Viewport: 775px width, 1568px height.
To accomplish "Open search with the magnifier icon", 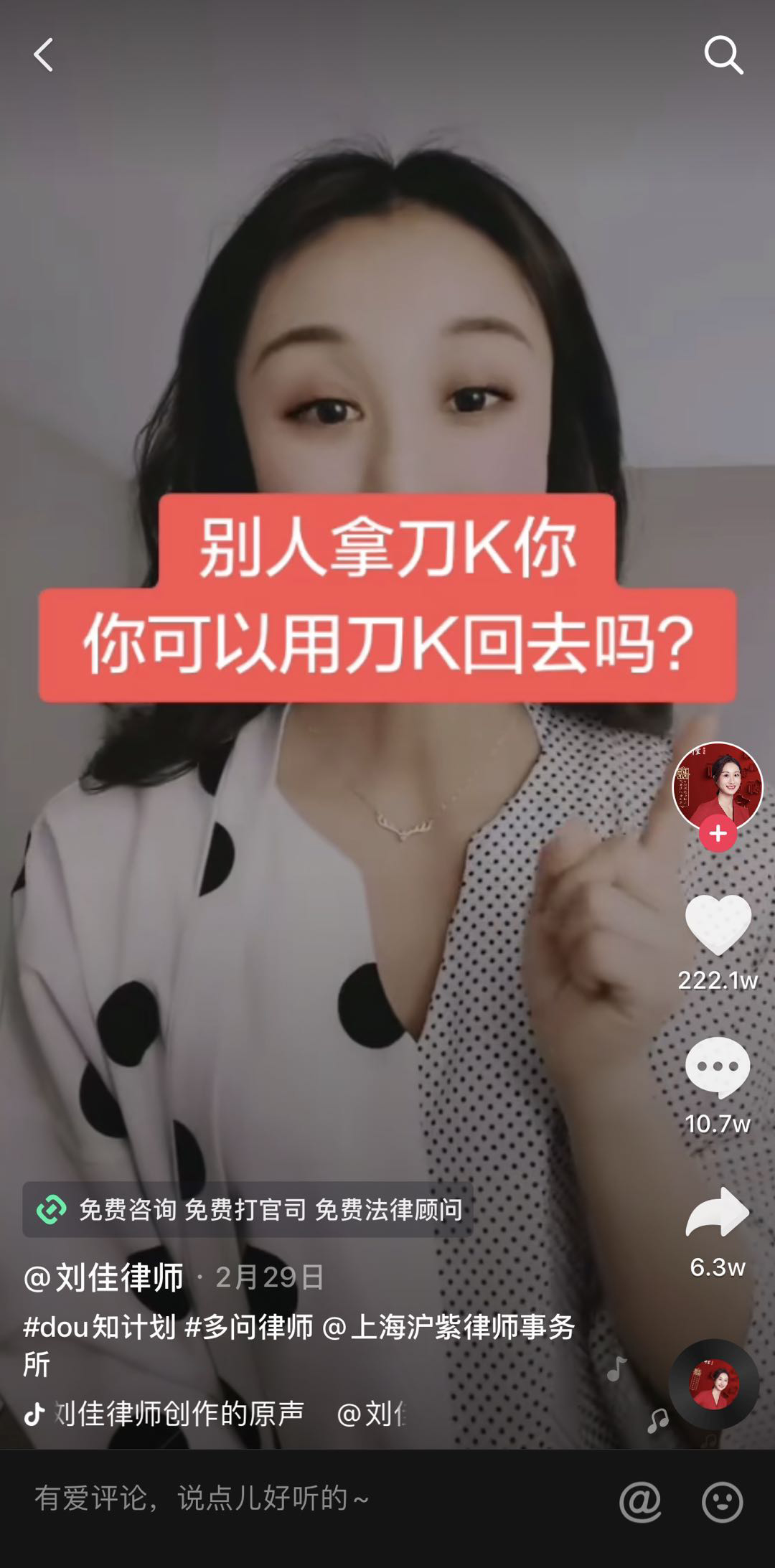I will (x=723, y=55).
